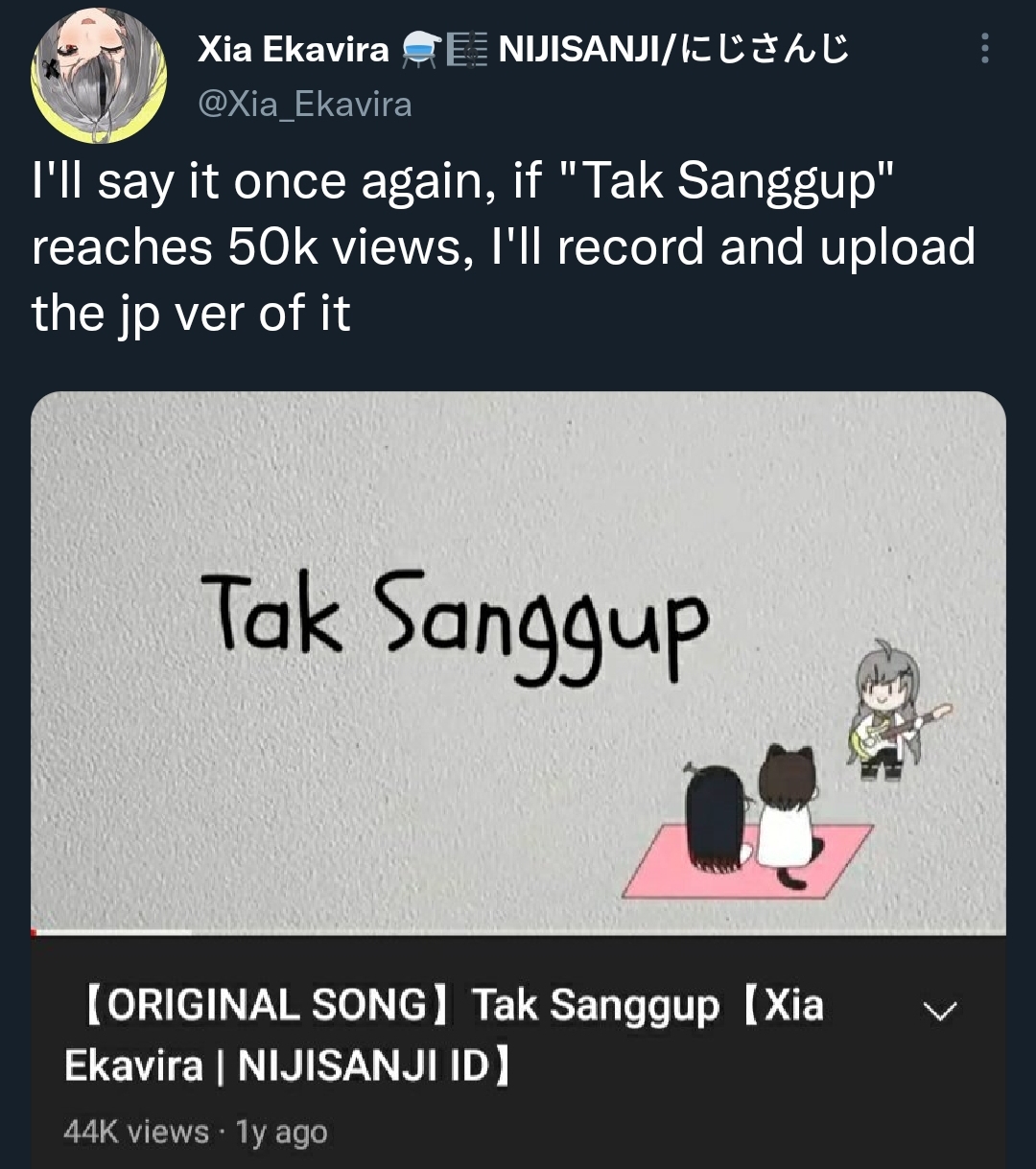
Task: Open the @Xia_Ekavira profile handle
Action: pos(304,104)
